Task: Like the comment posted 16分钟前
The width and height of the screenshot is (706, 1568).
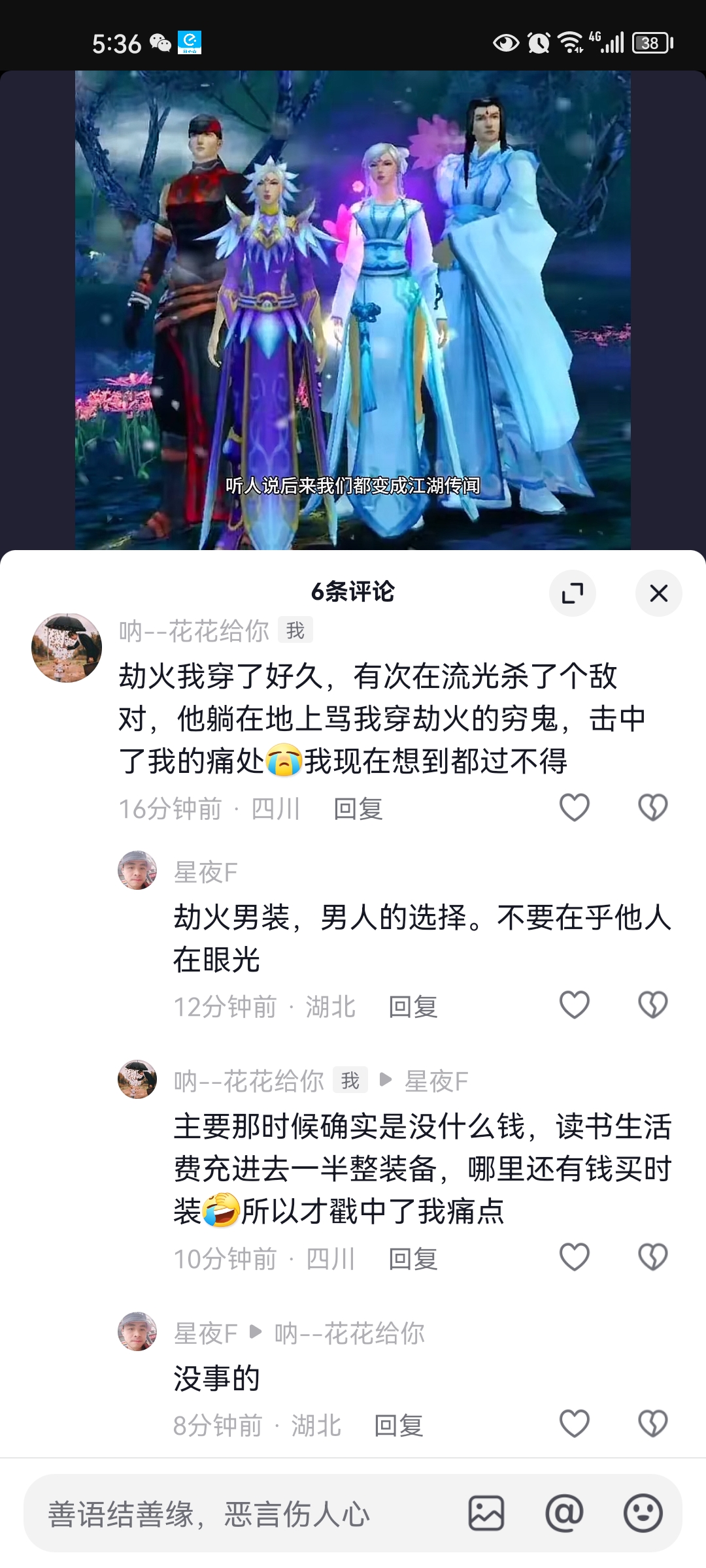Action: 575,808
